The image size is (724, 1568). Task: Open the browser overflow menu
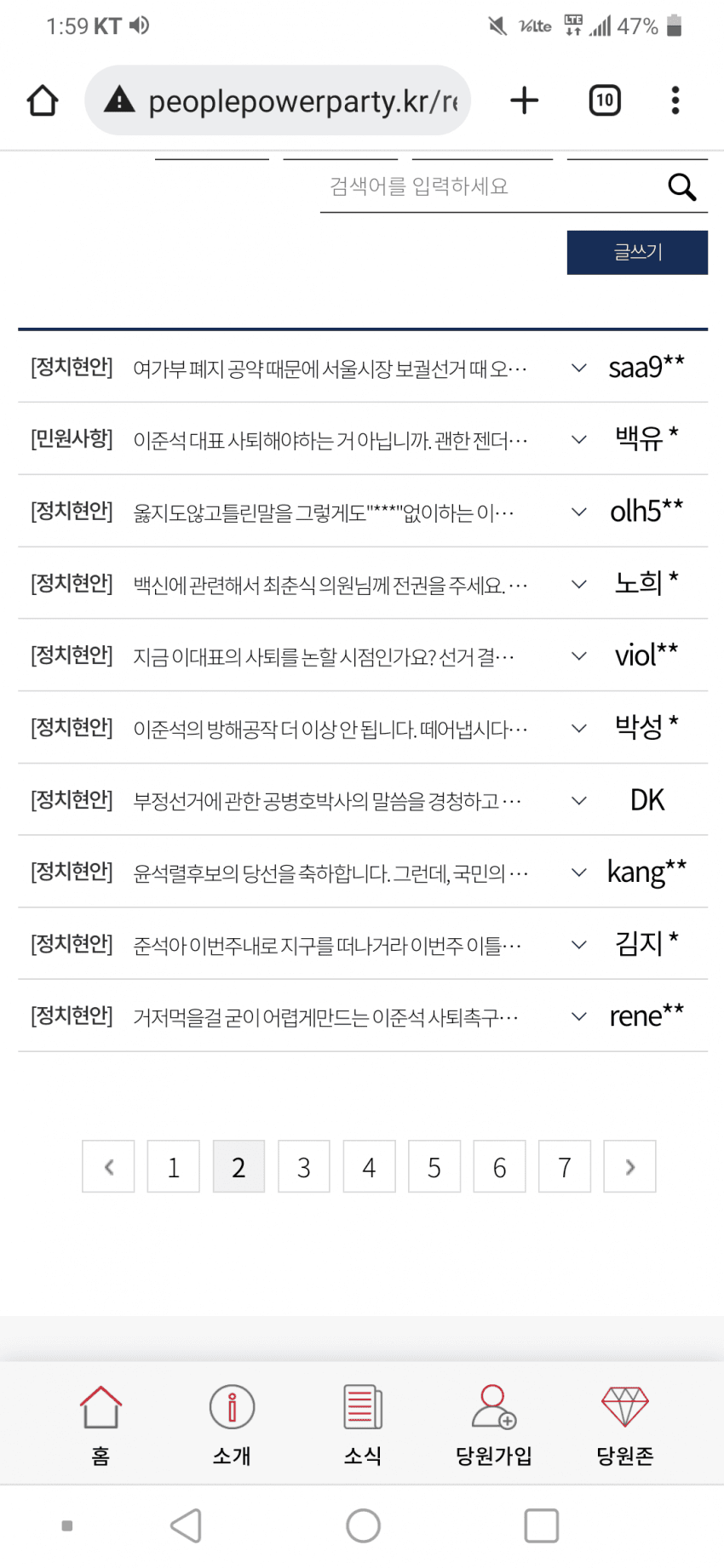pos(675,100)
